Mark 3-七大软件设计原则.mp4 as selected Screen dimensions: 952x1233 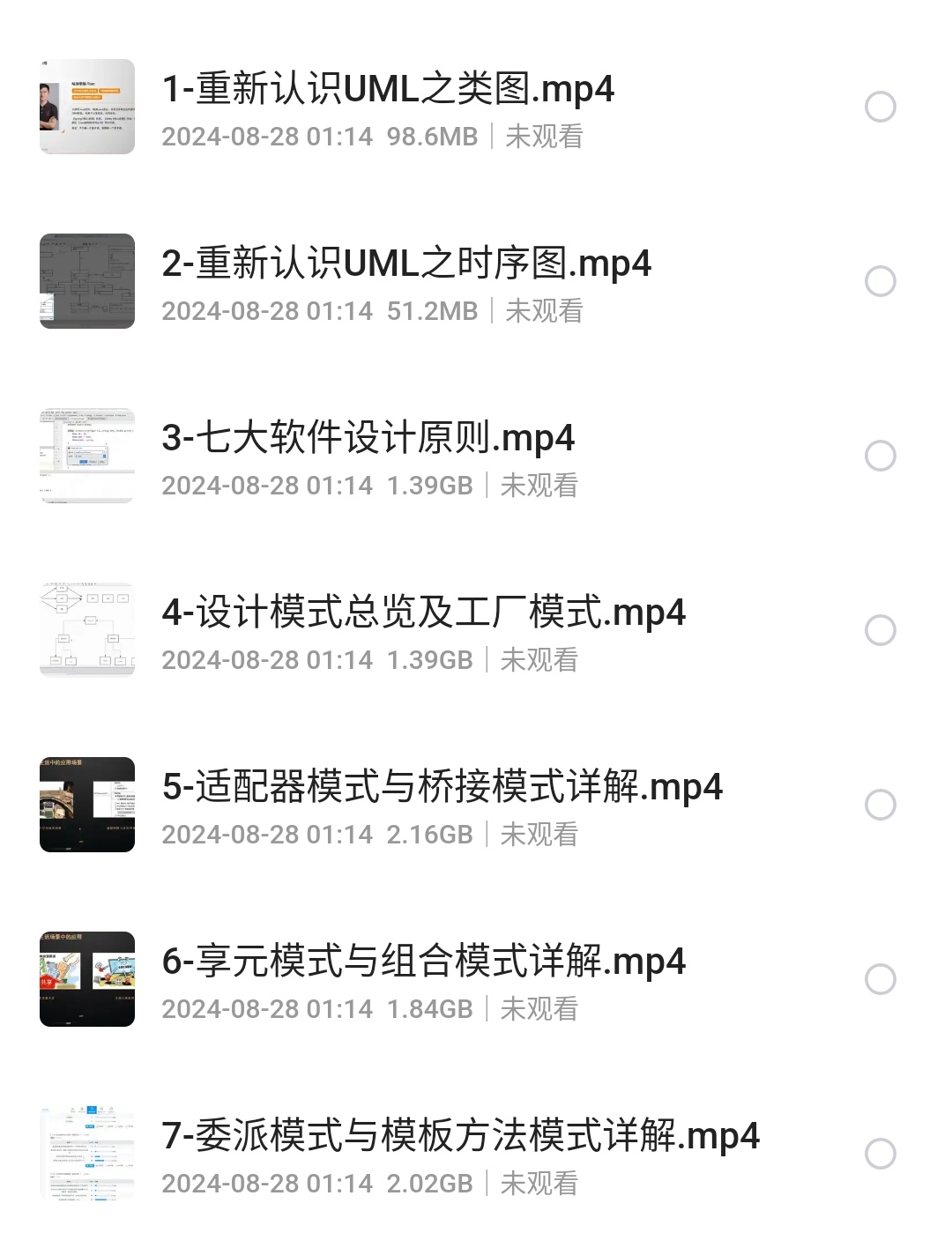pyautogui.click(x=880, y=456)
